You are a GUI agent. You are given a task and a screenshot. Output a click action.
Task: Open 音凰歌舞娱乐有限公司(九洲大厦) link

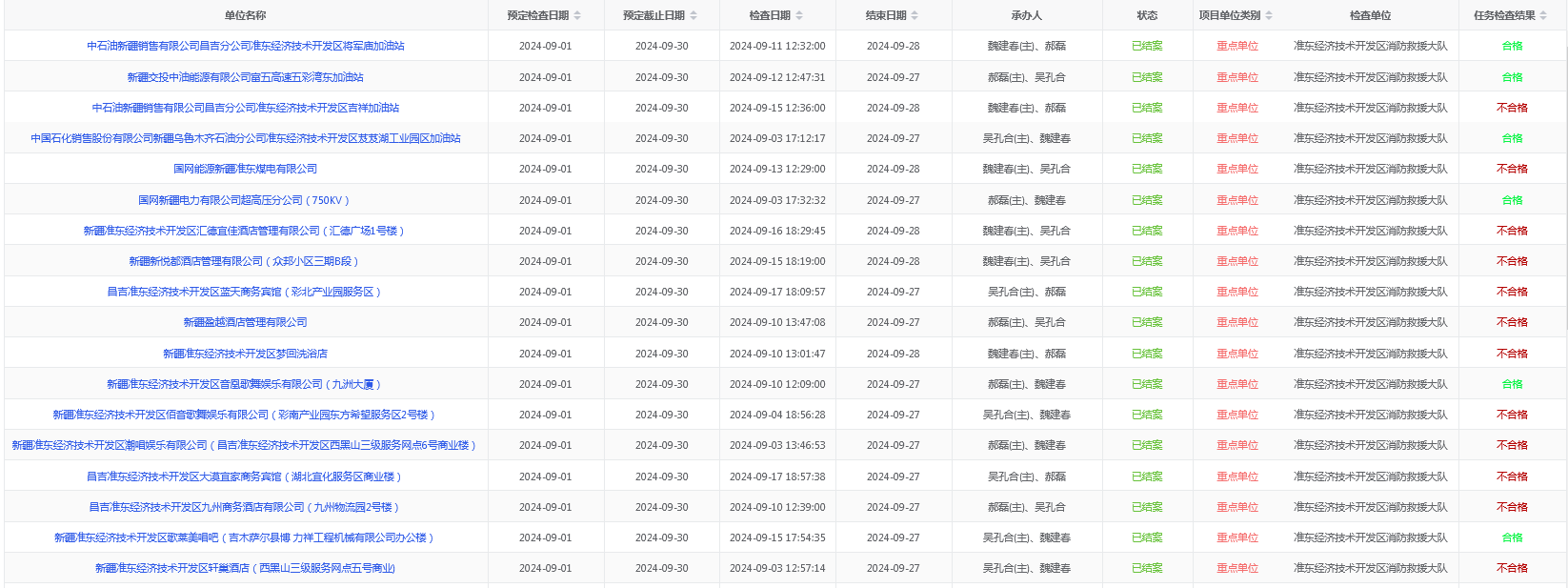pyautogui.click(x=245, y=384)
